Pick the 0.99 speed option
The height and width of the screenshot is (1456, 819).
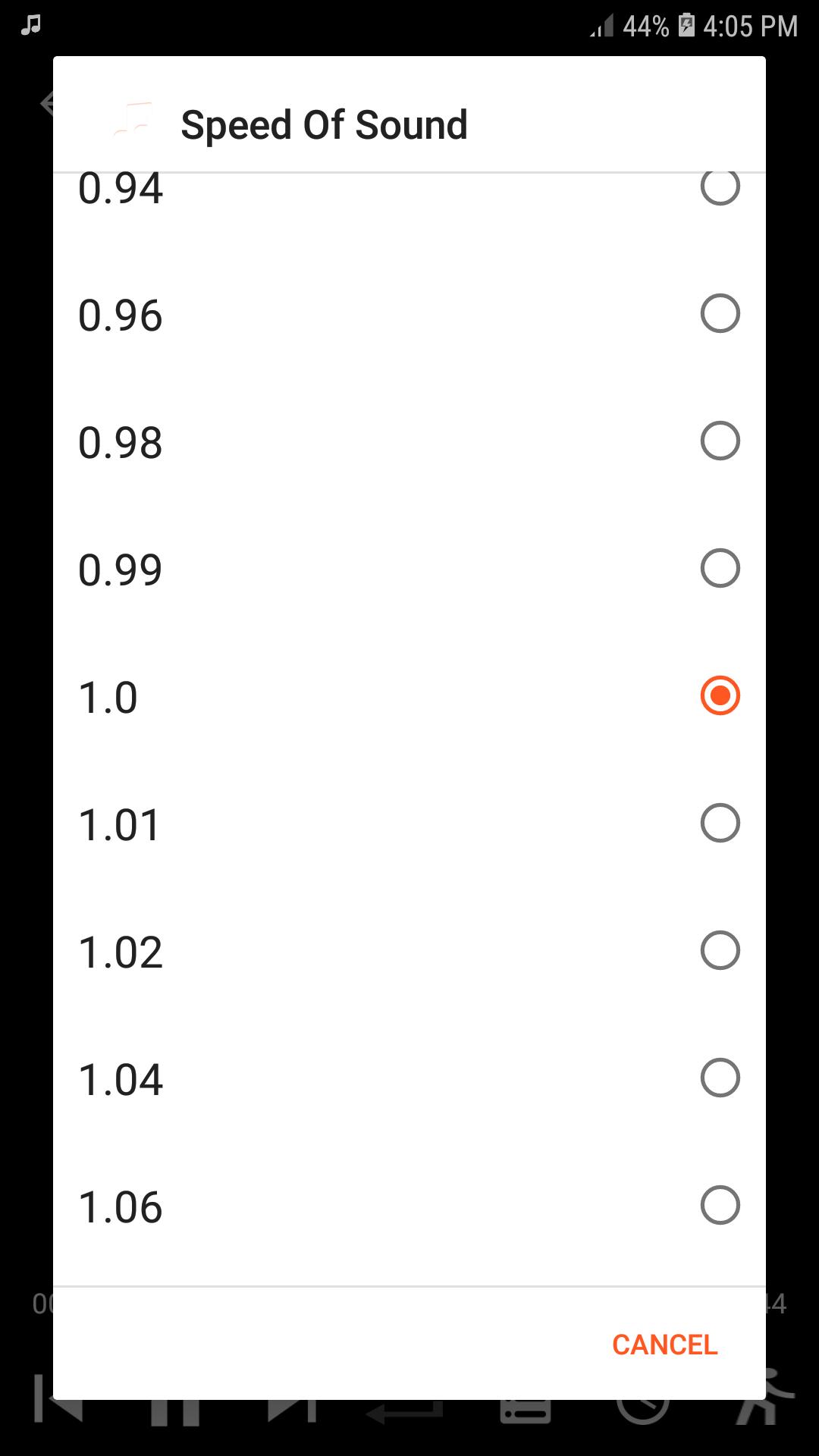click(409, 569)
